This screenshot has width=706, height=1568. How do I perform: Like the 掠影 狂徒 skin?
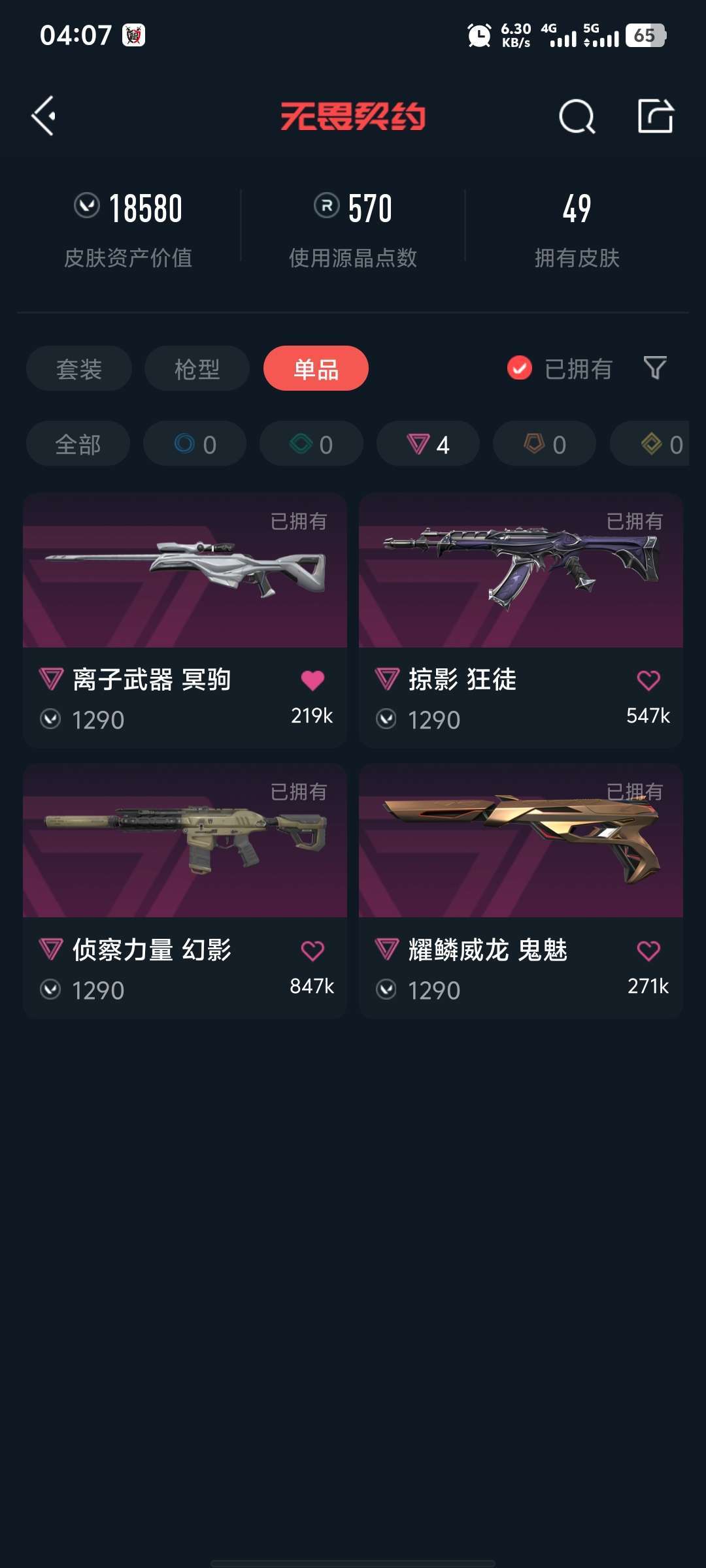coord(648,680)
